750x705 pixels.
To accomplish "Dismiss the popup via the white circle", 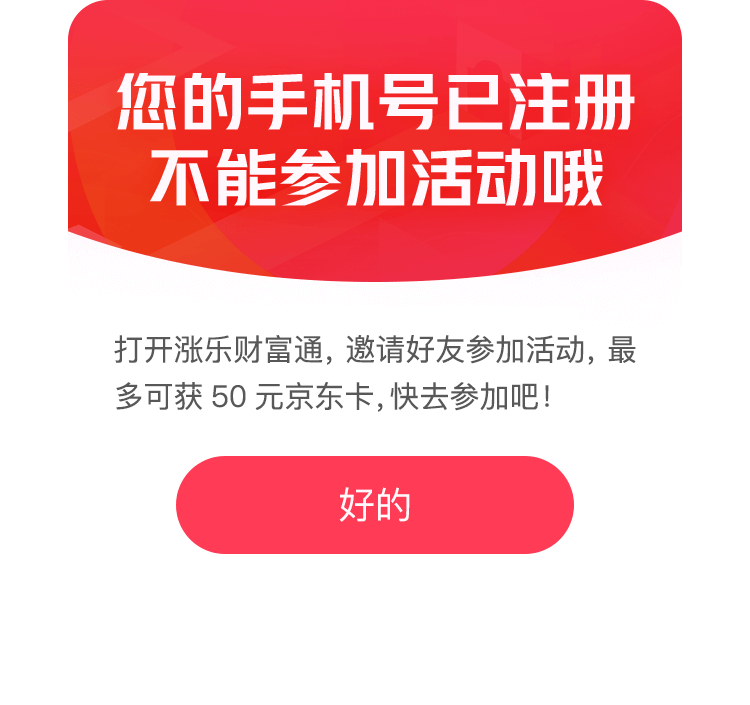I will (x=374, y=663).
